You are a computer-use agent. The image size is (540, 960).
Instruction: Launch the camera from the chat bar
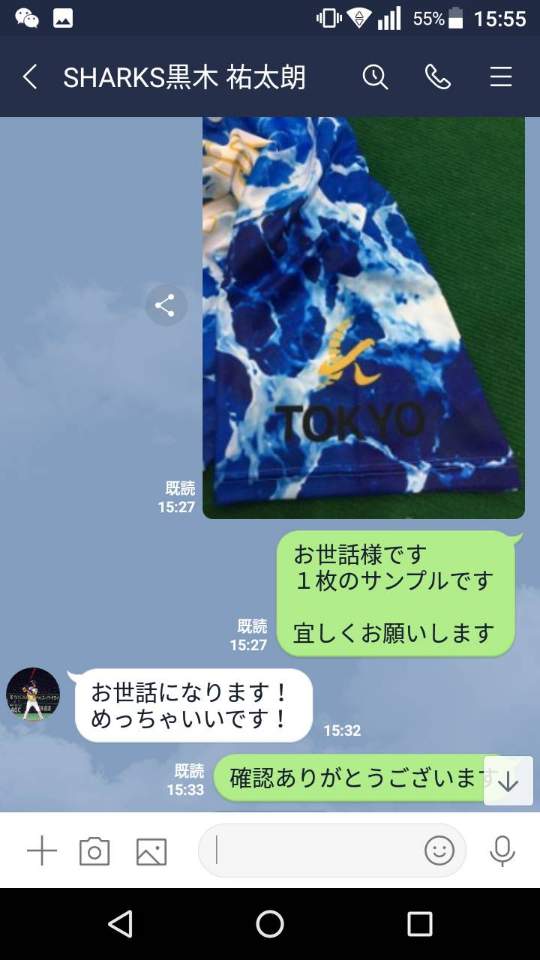[x=94, y=852]
